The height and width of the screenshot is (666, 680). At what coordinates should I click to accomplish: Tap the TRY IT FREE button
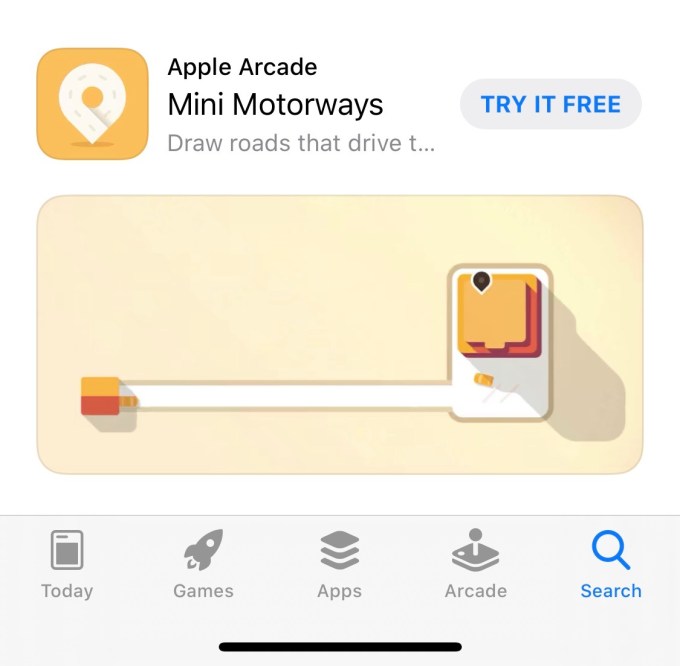pyautogui.click(x=550, y=104)
